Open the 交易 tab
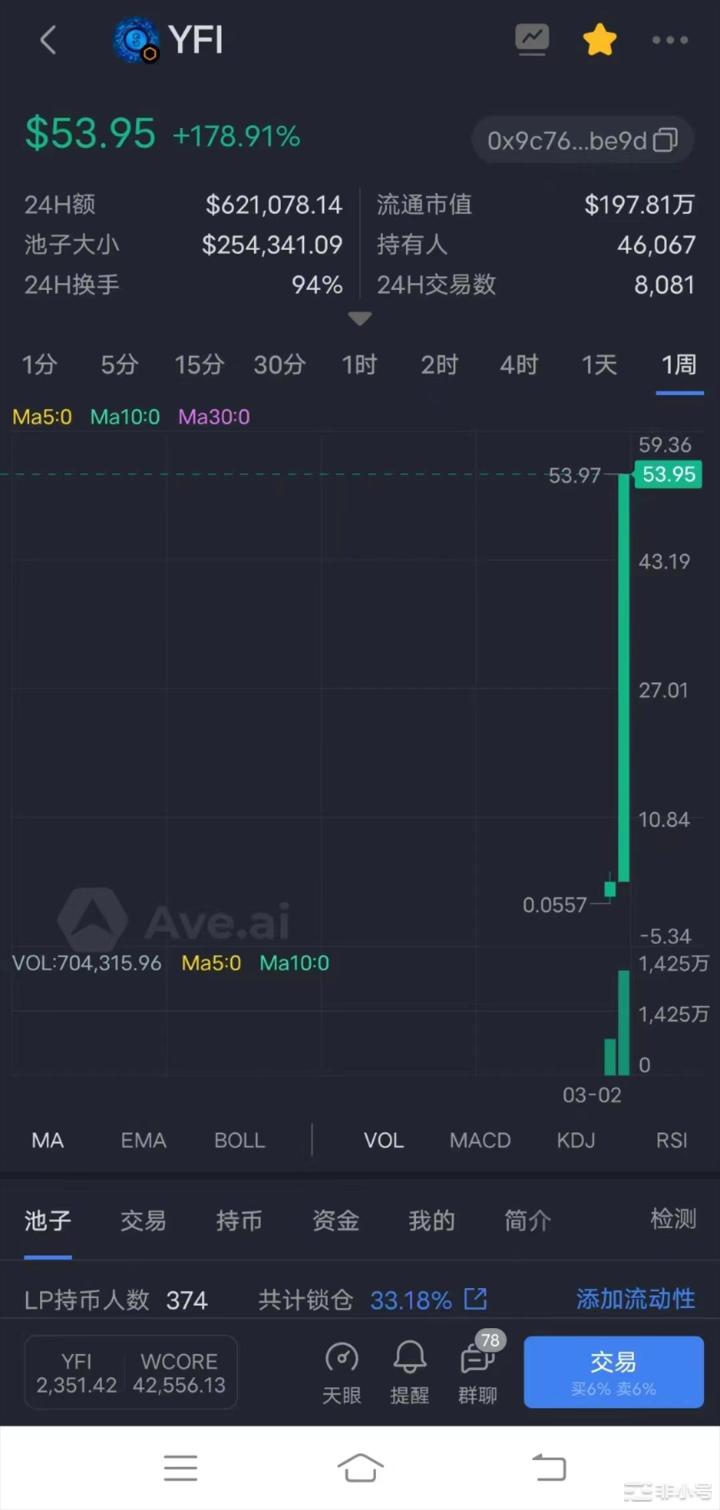The height and width of the screenshot is (1510, 720). [143, 1220]
